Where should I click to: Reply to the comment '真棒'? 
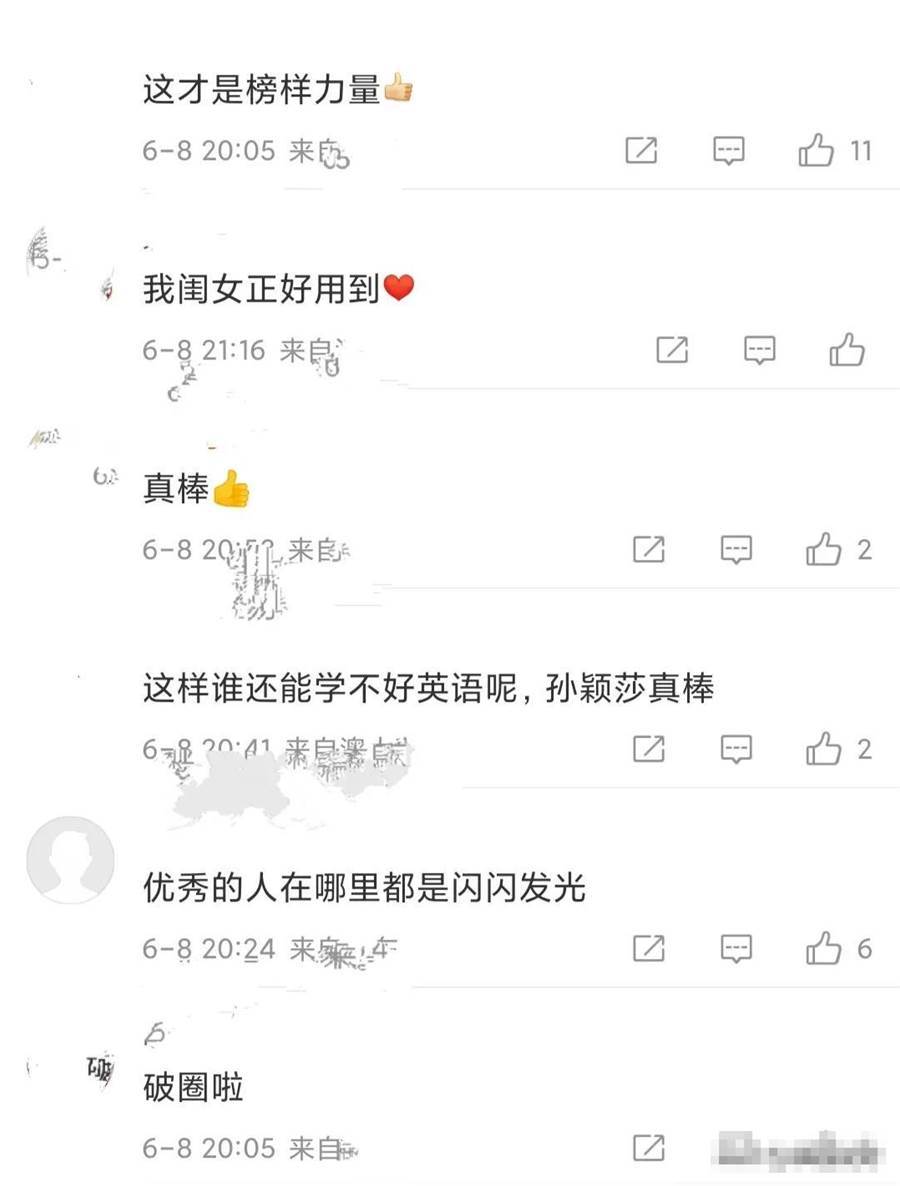click(x=737, y=549)
